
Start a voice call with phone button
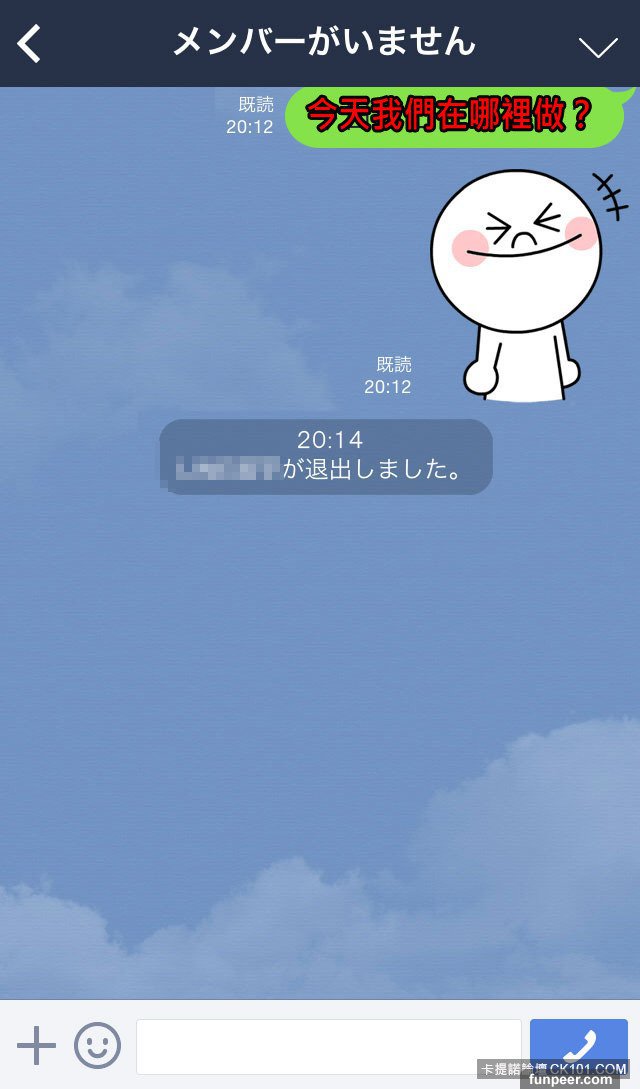[578, 1042]
